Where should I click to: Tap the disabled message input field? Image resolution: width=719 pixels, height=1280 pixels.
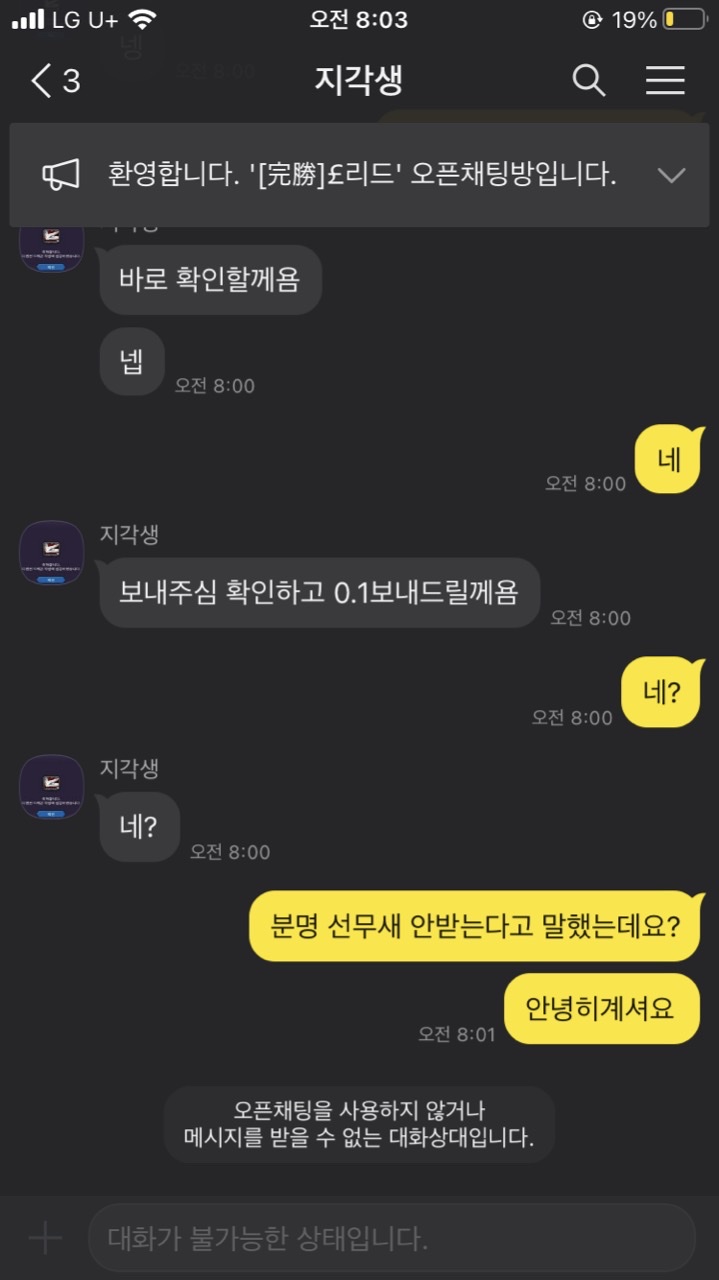click(390, 1239)
